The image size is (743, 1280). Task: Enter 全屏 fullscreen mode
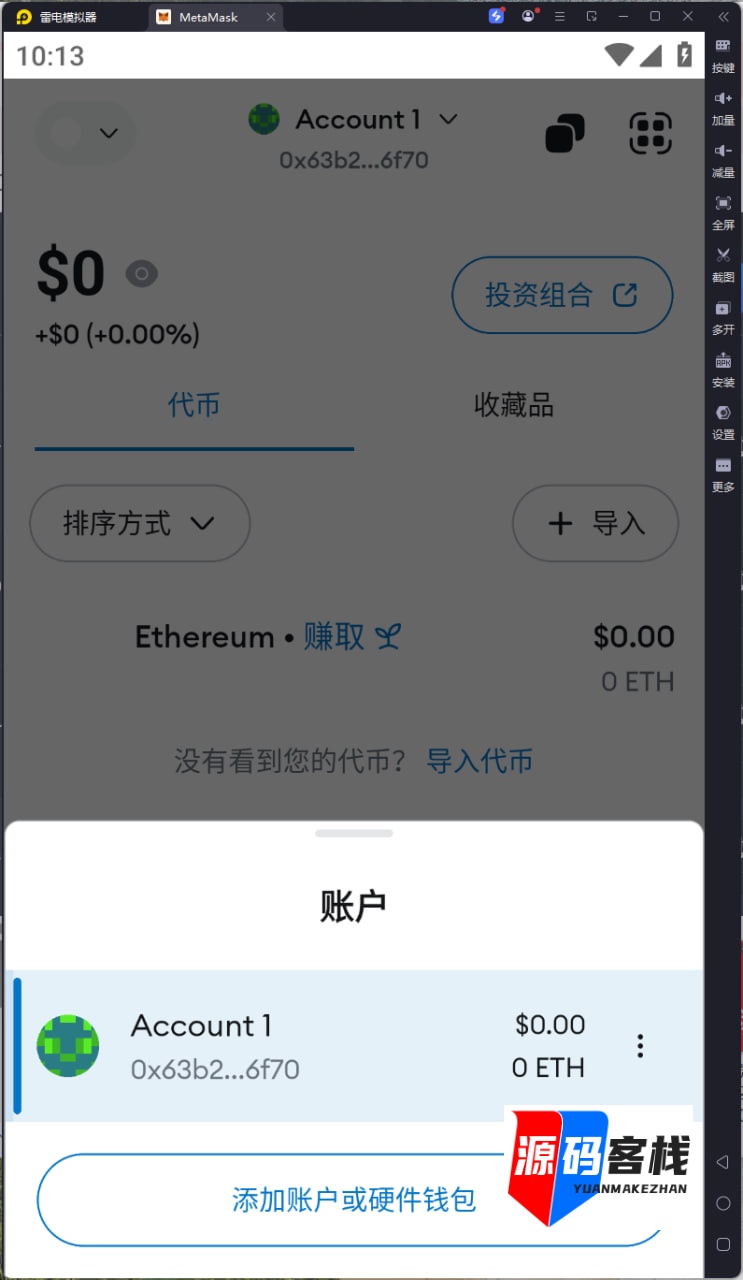click(723, 213)
